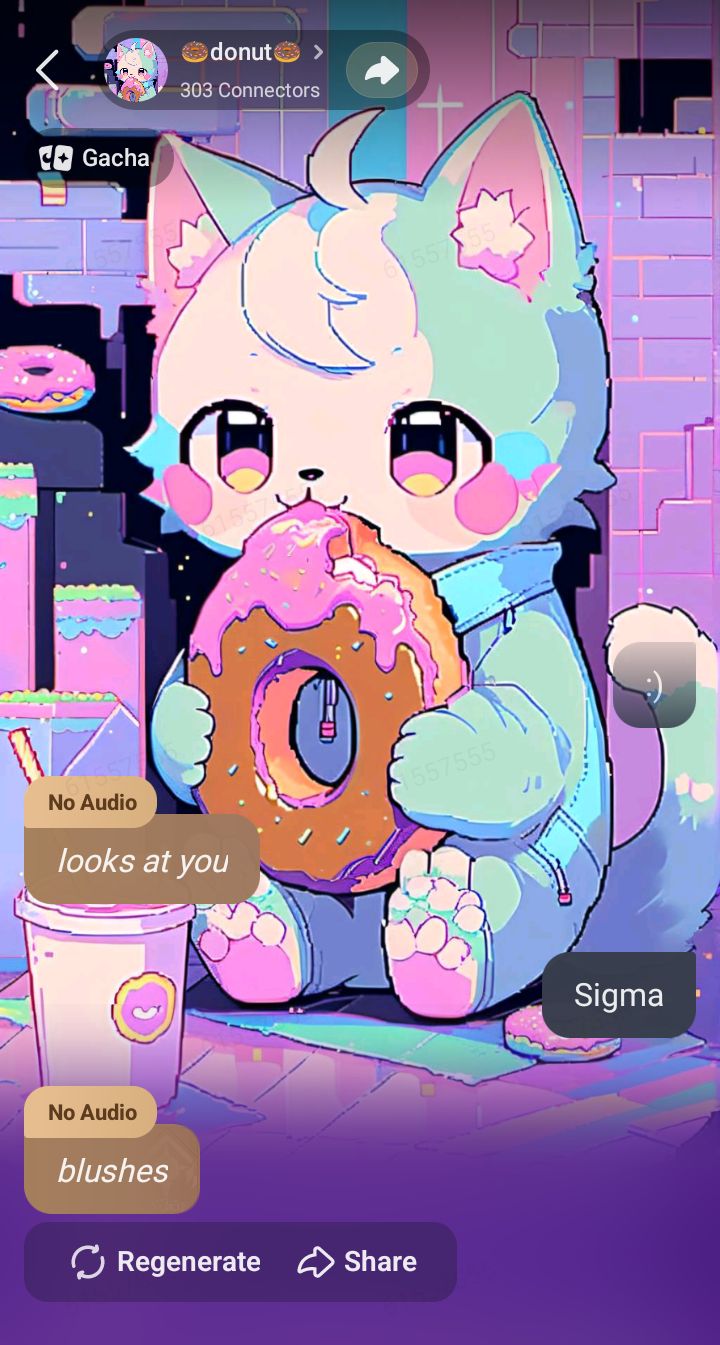Open the Gacha button
Image resolution: width=720 pixels, height=1345 pixels.
click(x=95, y=158)
